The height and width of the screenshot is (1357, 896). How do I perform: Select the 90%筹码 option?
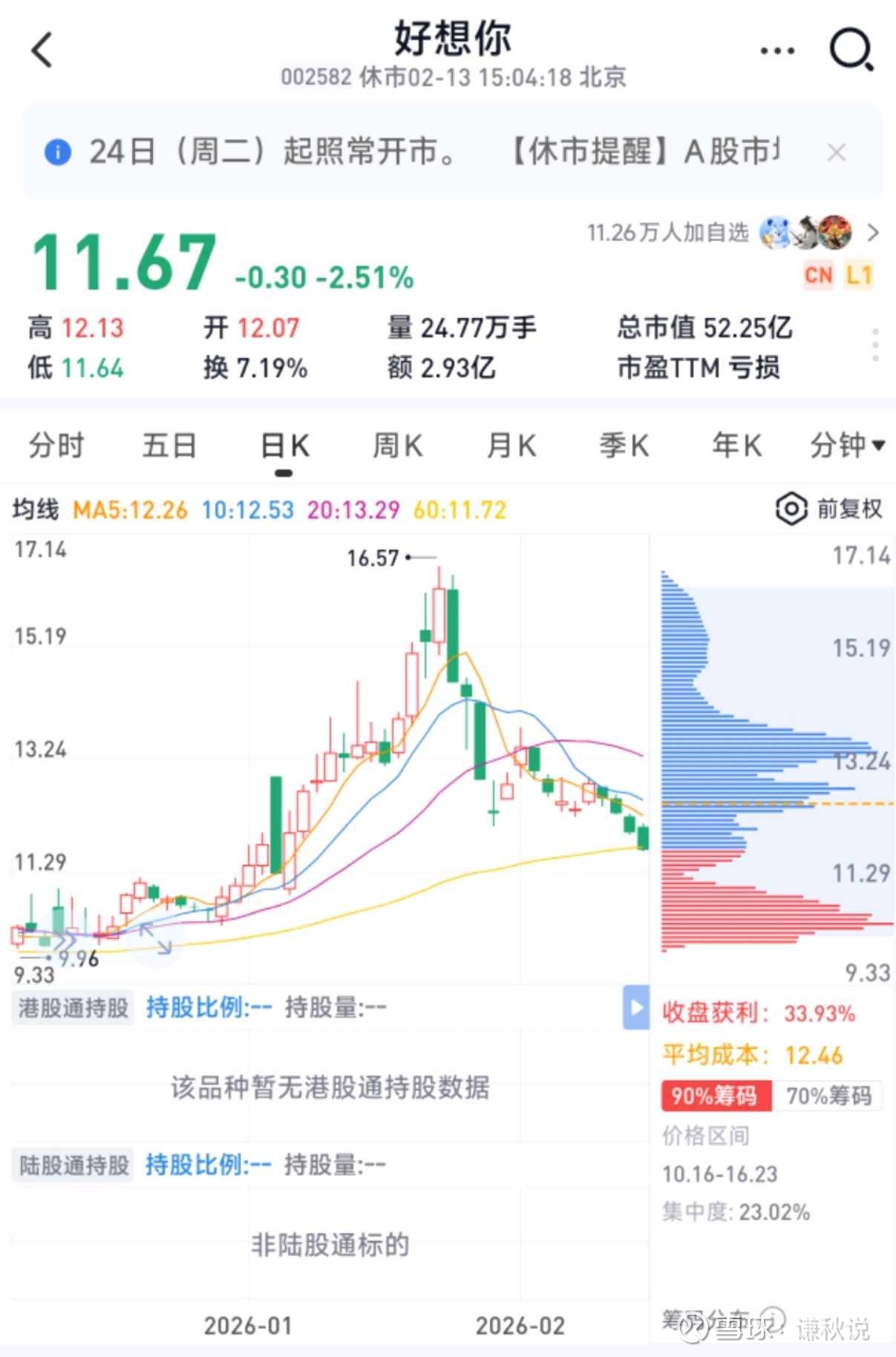click(x=715, y=1096)
